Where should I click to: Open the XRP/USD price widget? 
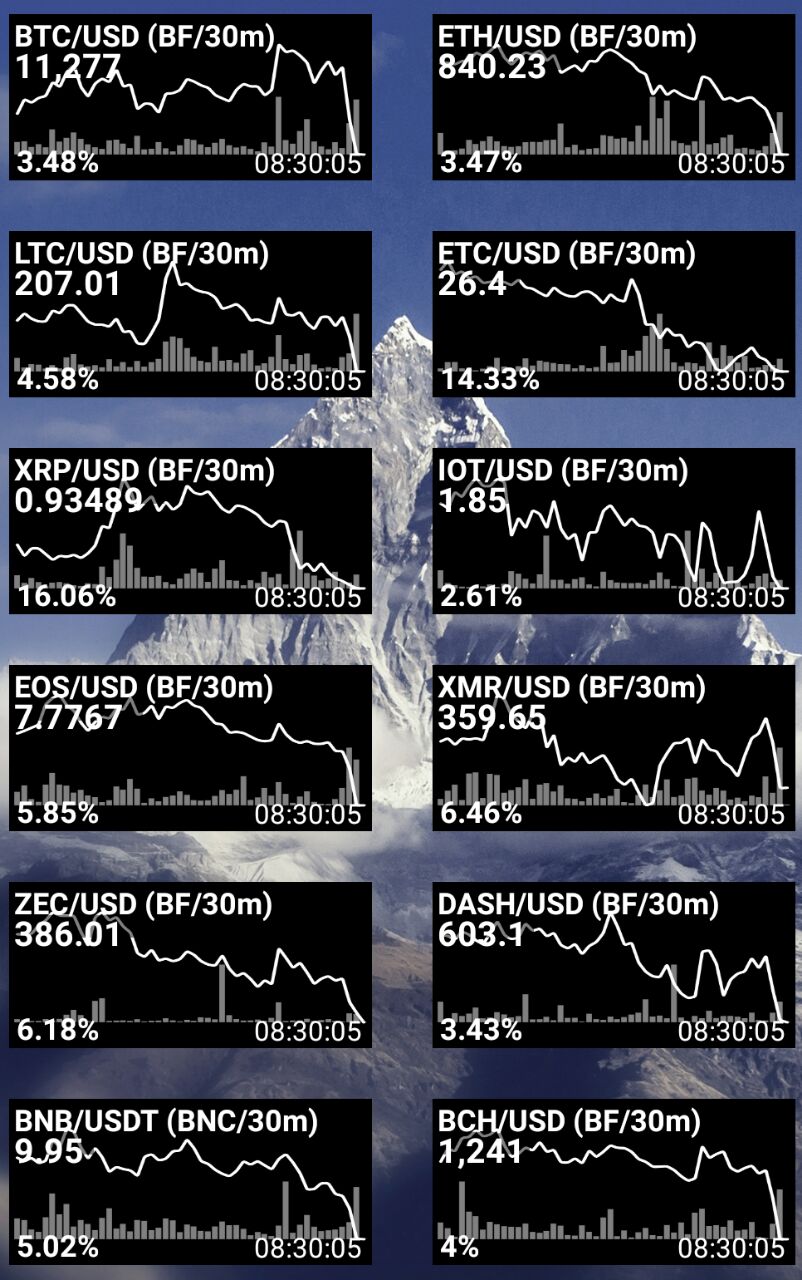click(190, 531)
